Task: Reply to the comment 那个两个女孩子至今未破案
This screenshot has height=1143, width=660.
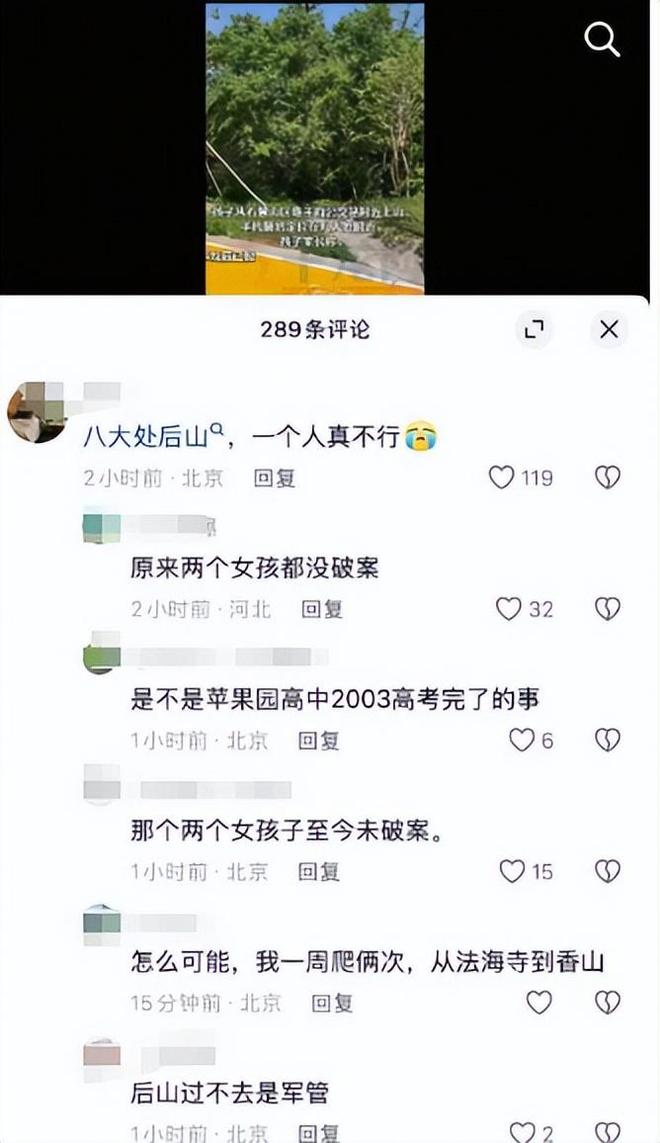Action: pos(320,872)
